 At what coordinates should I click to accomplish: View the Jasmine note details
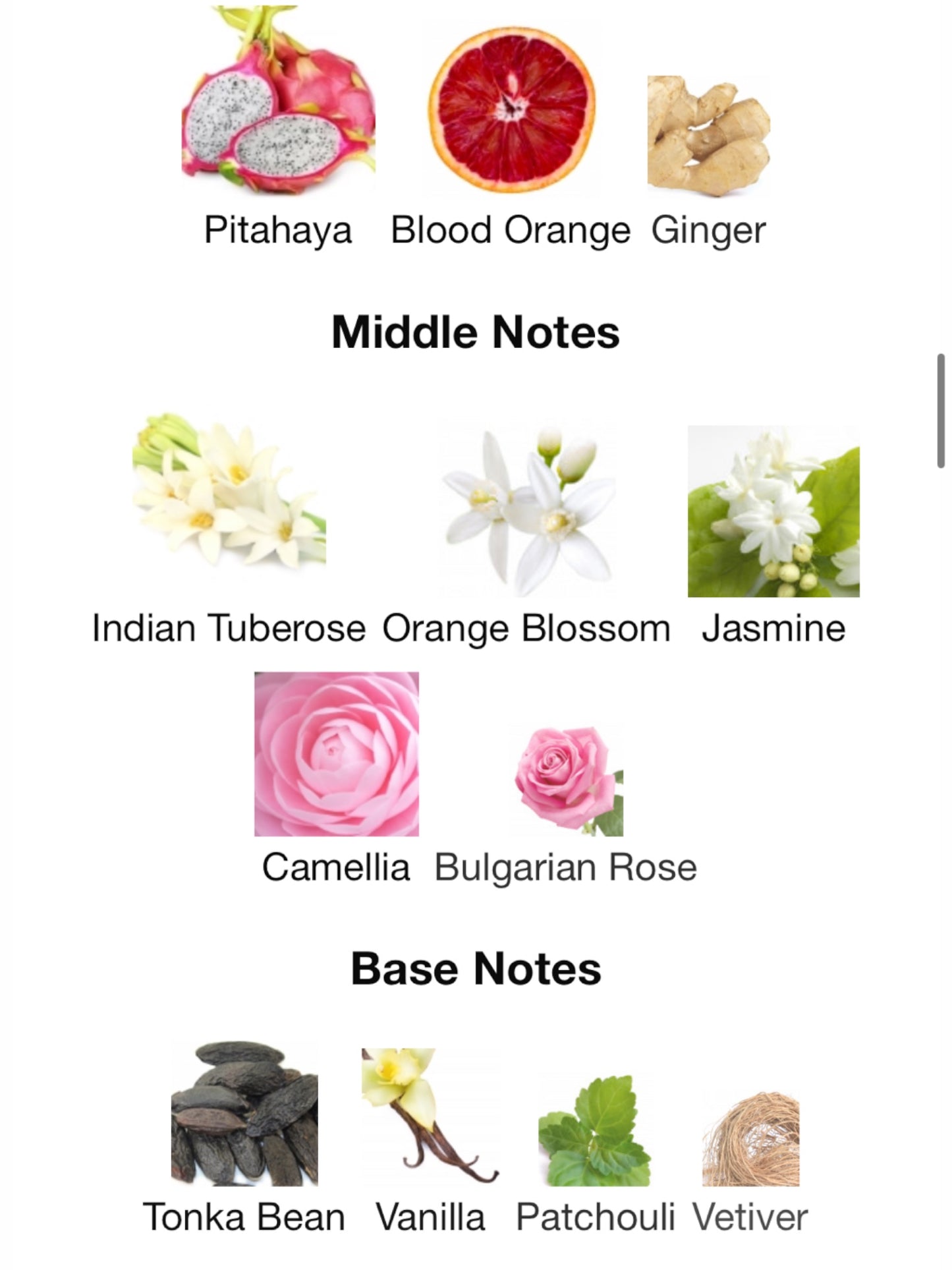pos(773,511)
